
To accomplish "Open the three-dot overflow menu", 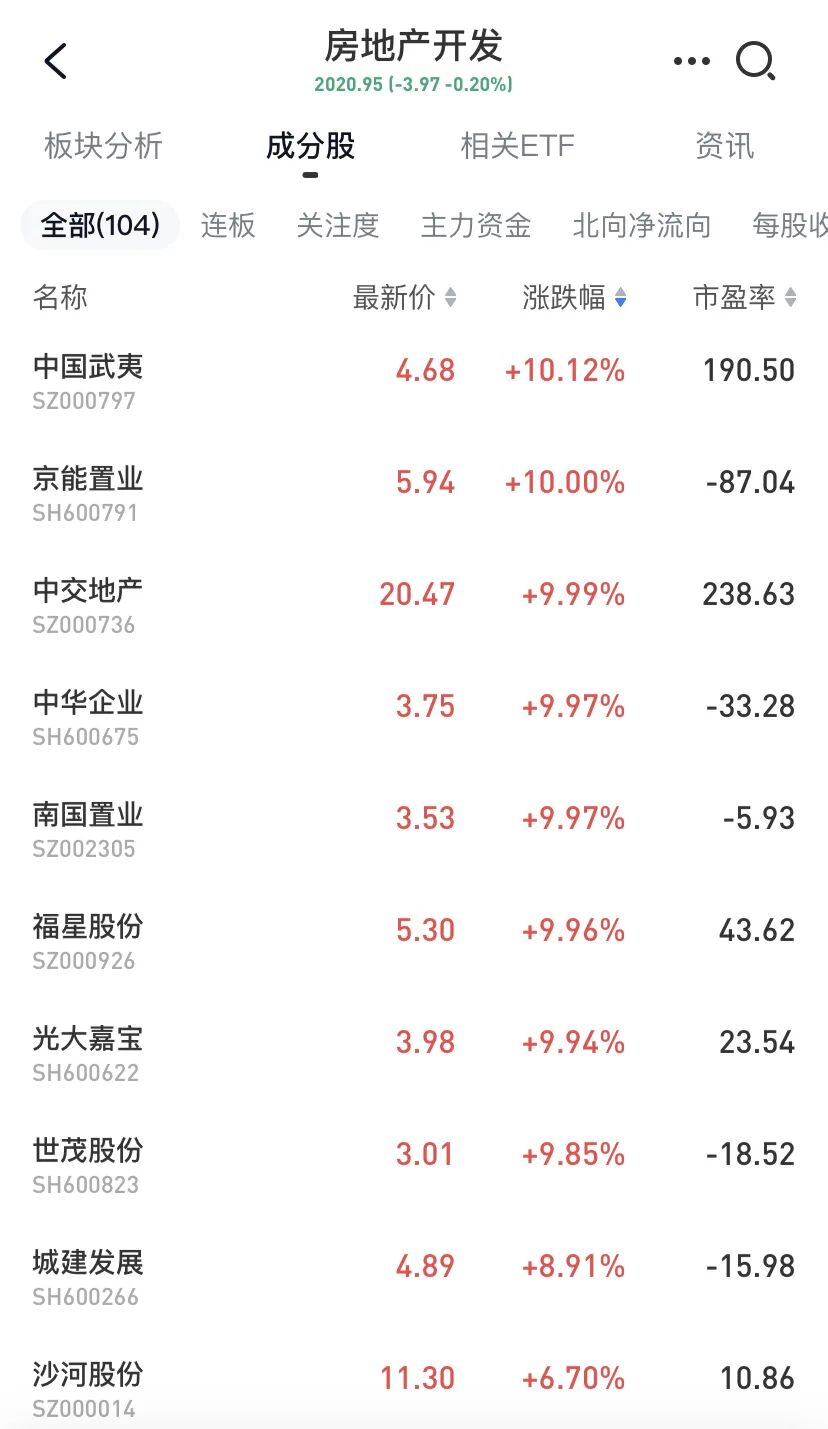I will [x=691, y=62].
